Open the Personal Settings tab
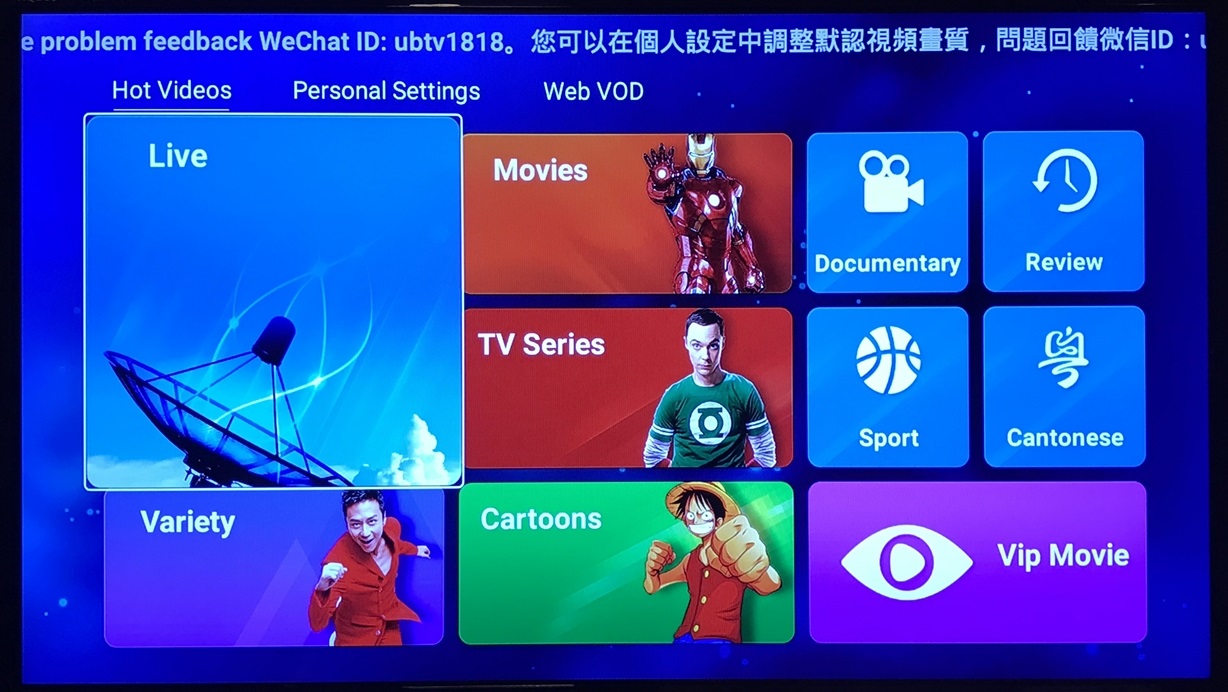Screen dimensions: 1228x692 386,91
